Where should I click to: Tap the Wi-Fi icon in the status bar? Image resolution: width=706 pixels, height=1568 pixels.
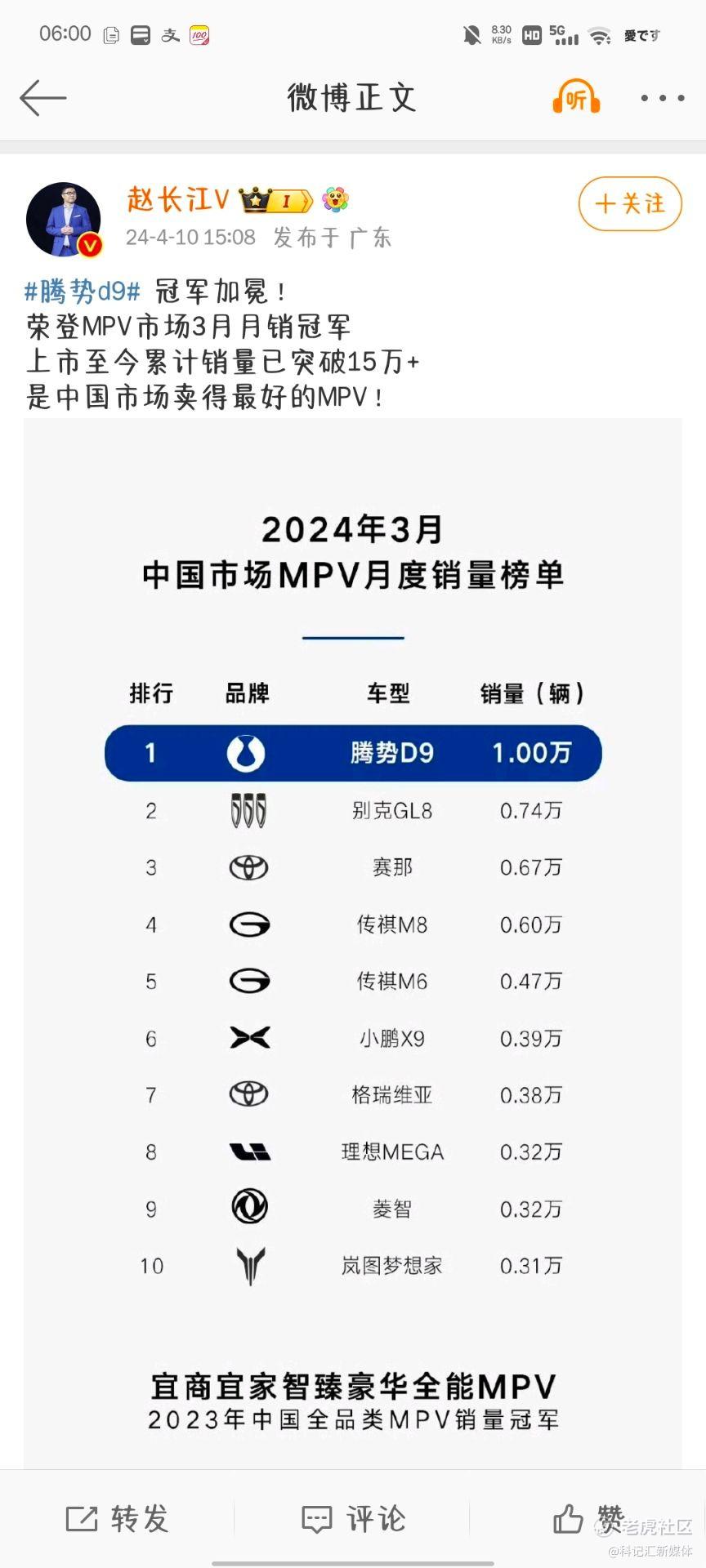pyautogui.click(x=601, y=37)
